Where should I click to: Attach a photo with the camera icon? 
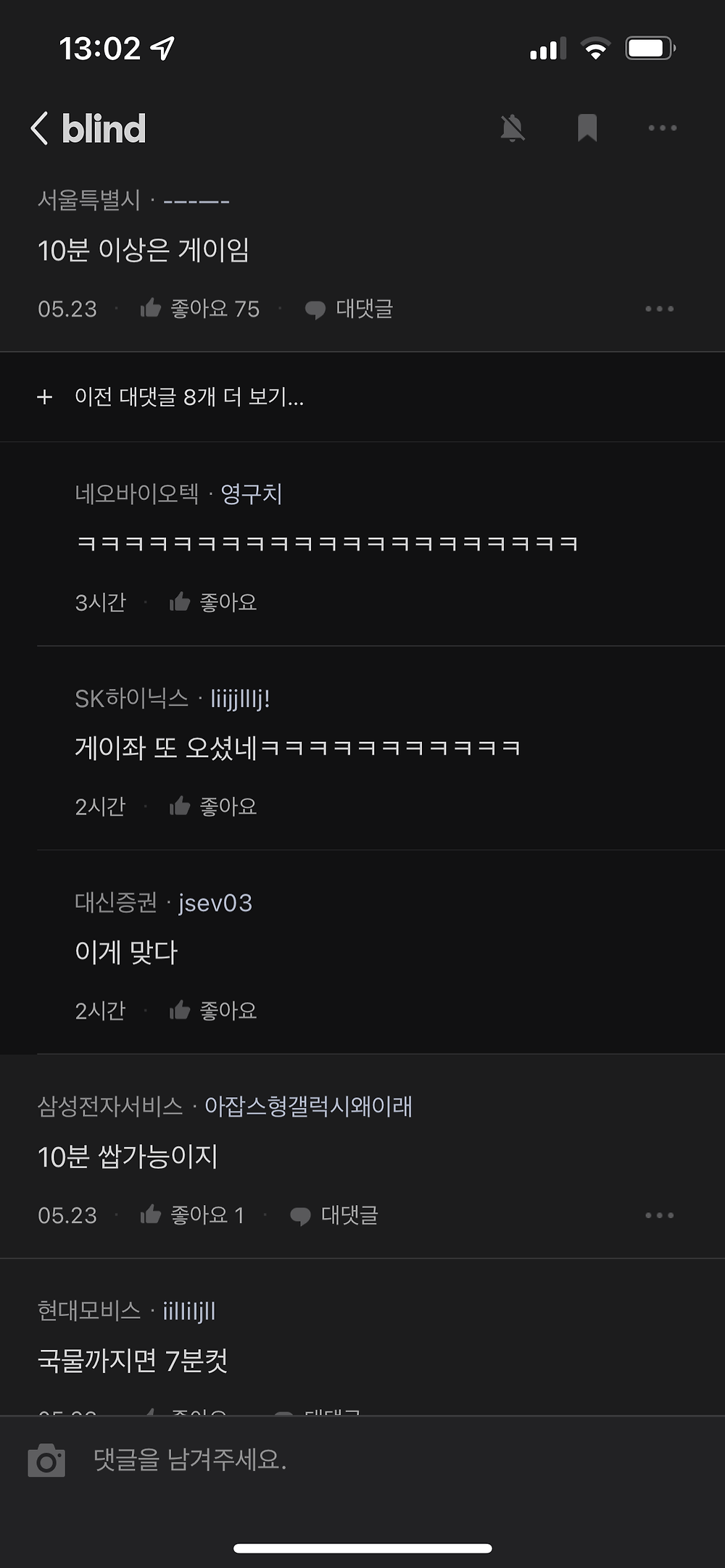(46, 1460)
